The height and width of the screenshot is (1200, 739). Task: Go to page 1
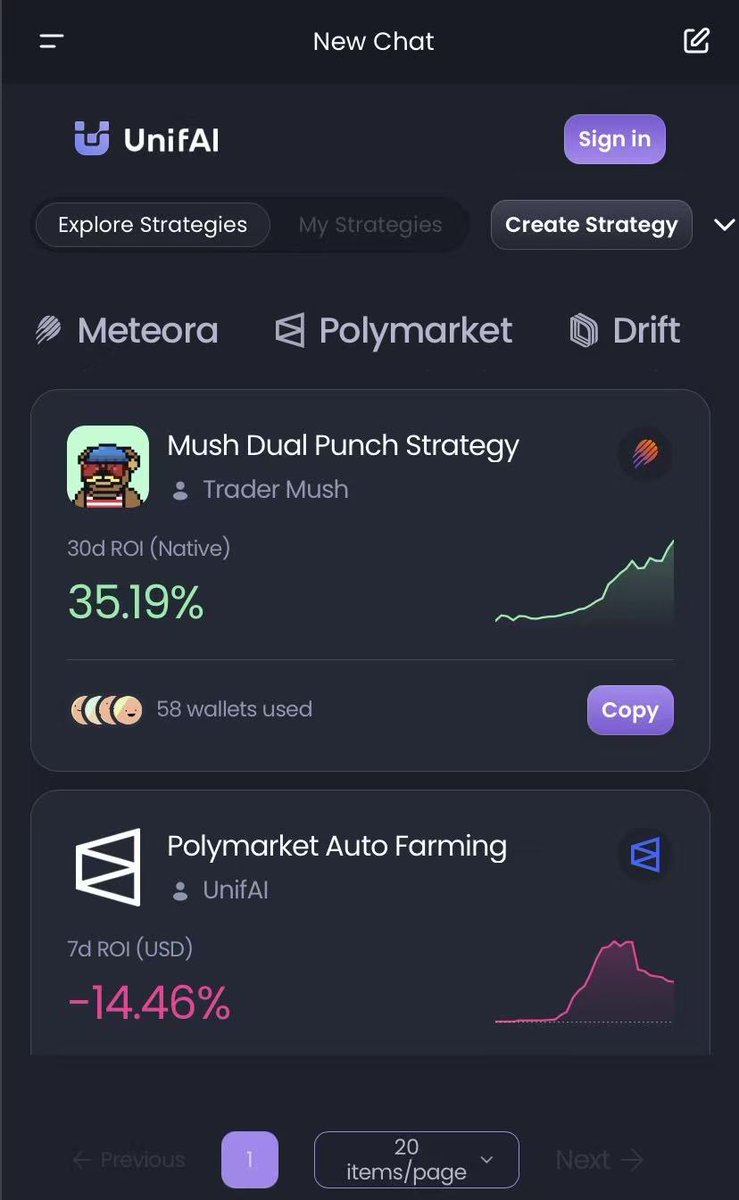249,1160
